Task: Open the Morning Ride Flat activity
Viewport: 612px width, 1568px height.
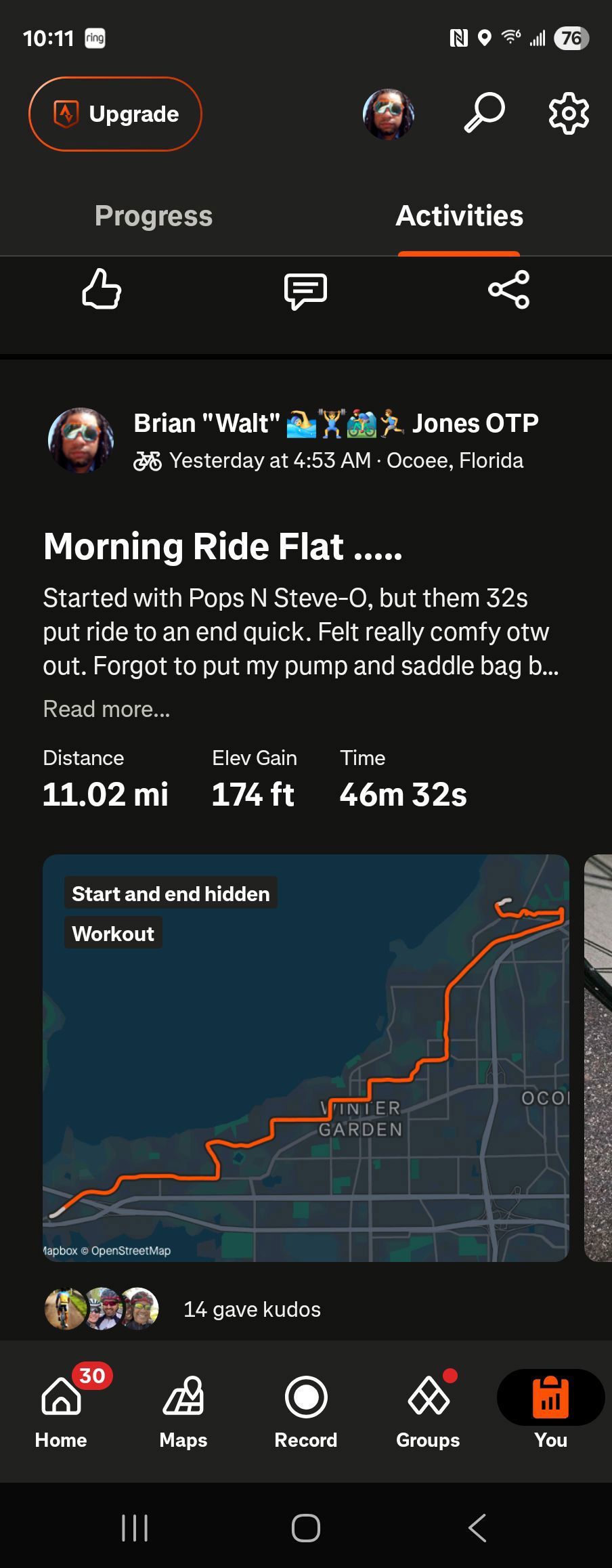Action: point(223,546)
